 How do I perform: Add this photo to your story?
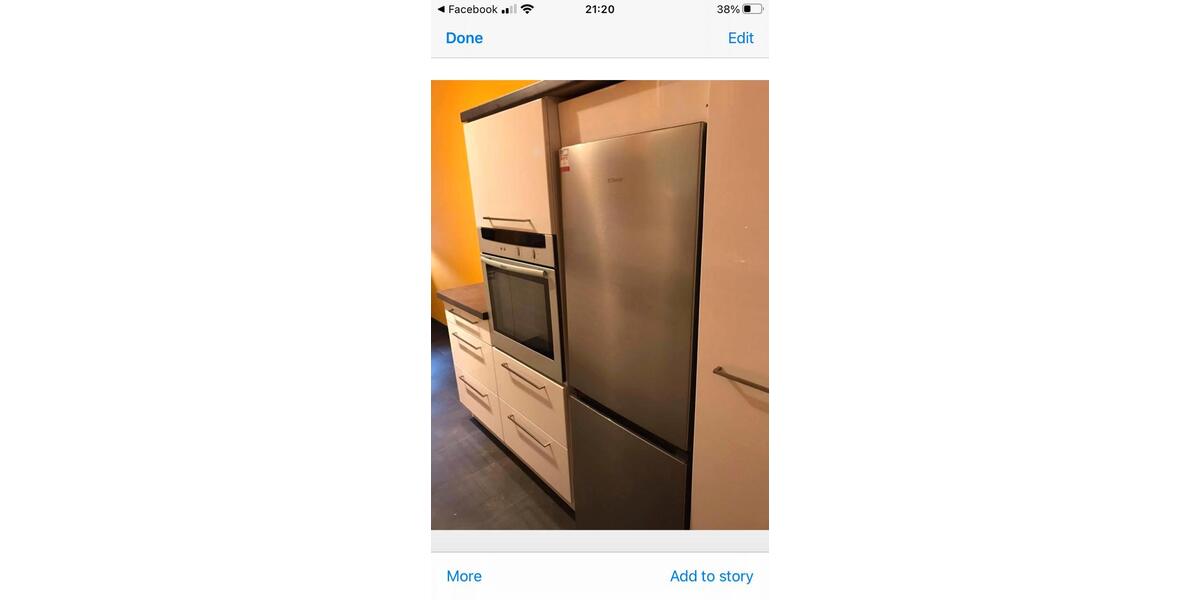pos(711,576)
